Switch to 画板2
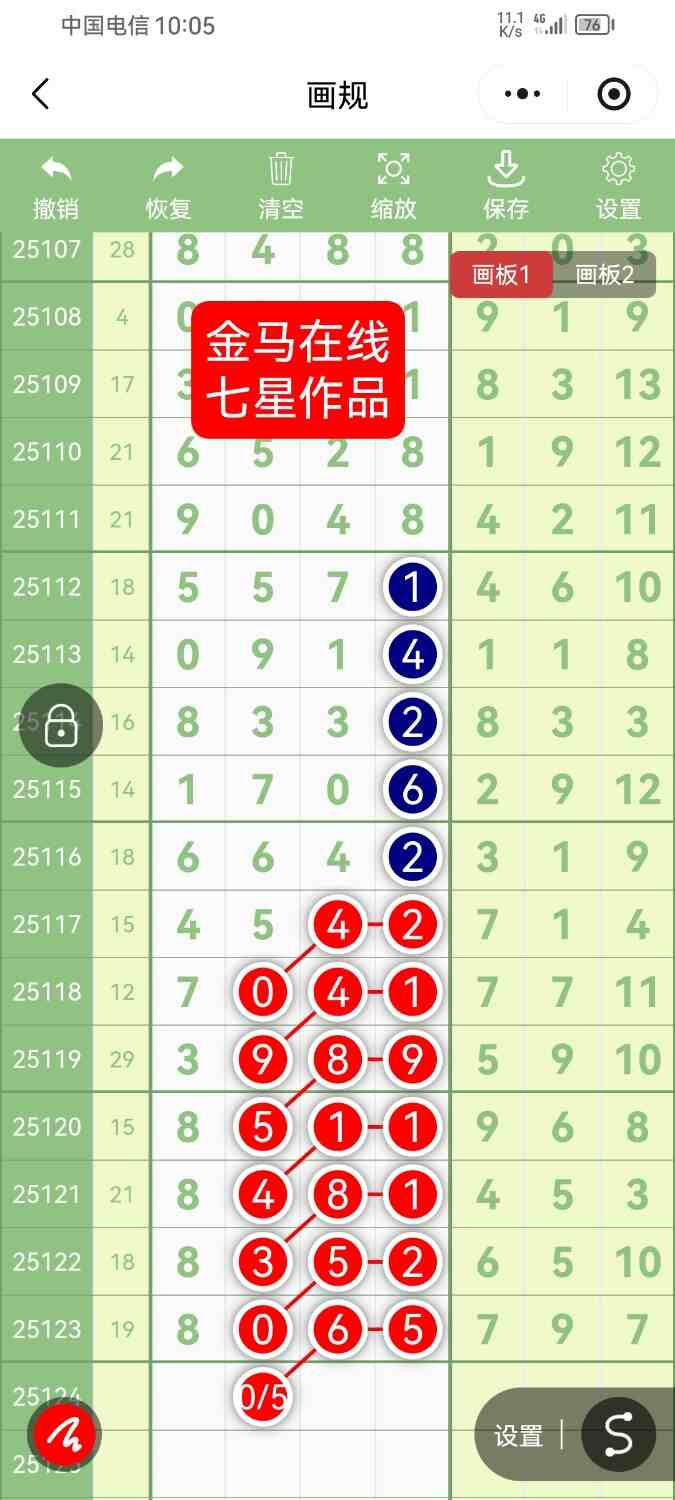Viewport: 675px width, 1500px height. [x=605, y=275]
